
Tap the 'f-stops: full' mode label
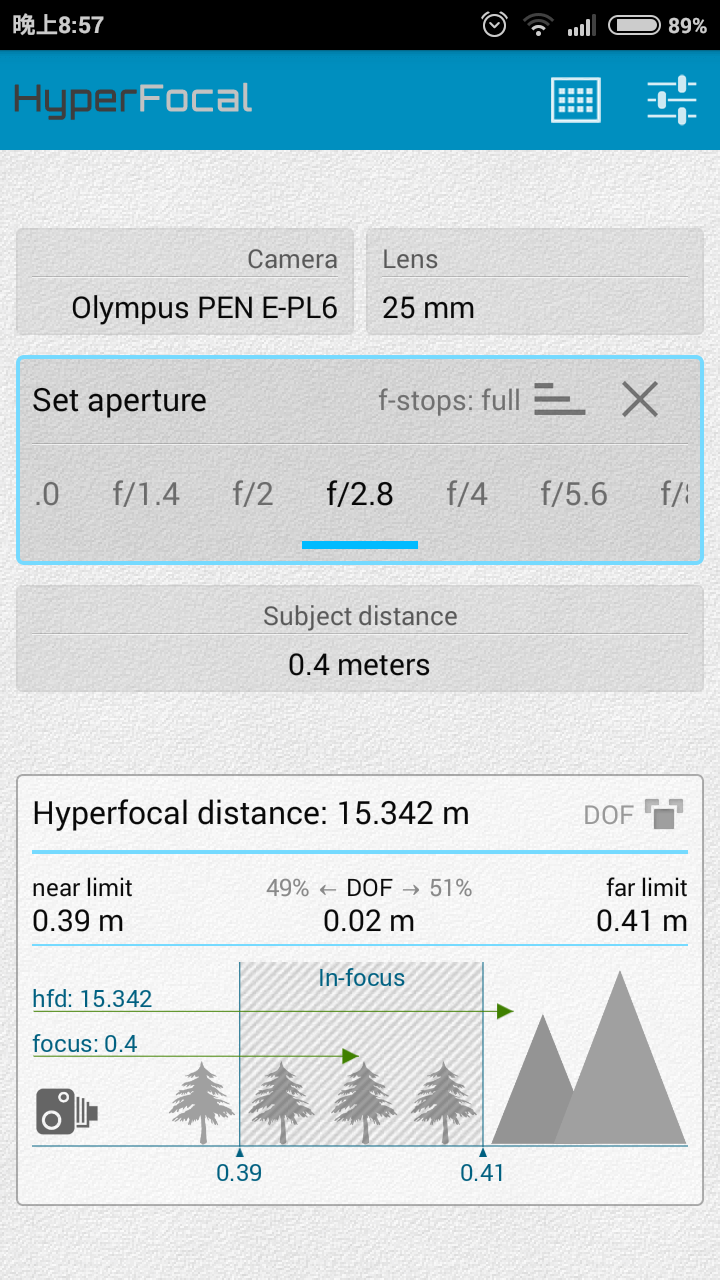[450, 398]
